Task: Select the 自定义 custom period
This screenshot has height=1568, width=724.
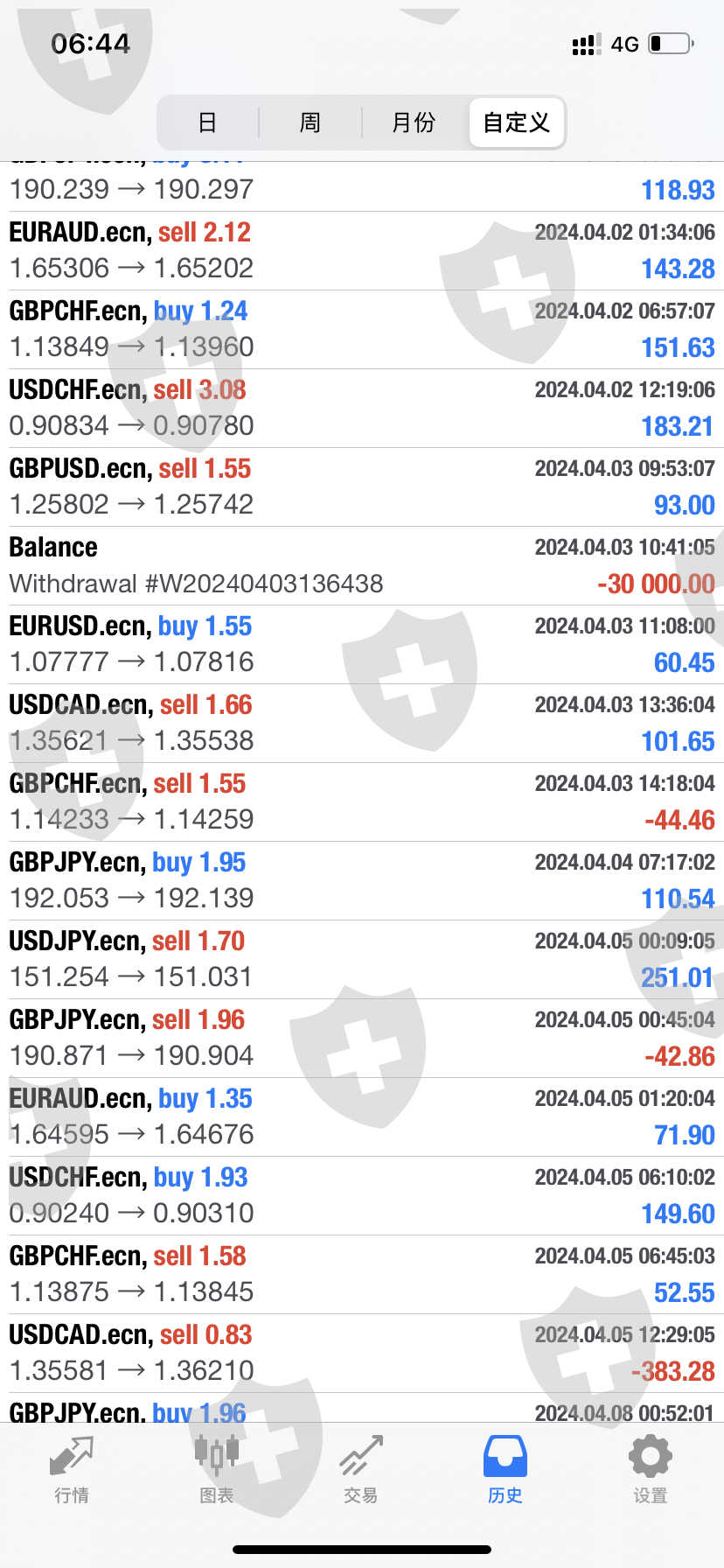Action: point(516,122)
